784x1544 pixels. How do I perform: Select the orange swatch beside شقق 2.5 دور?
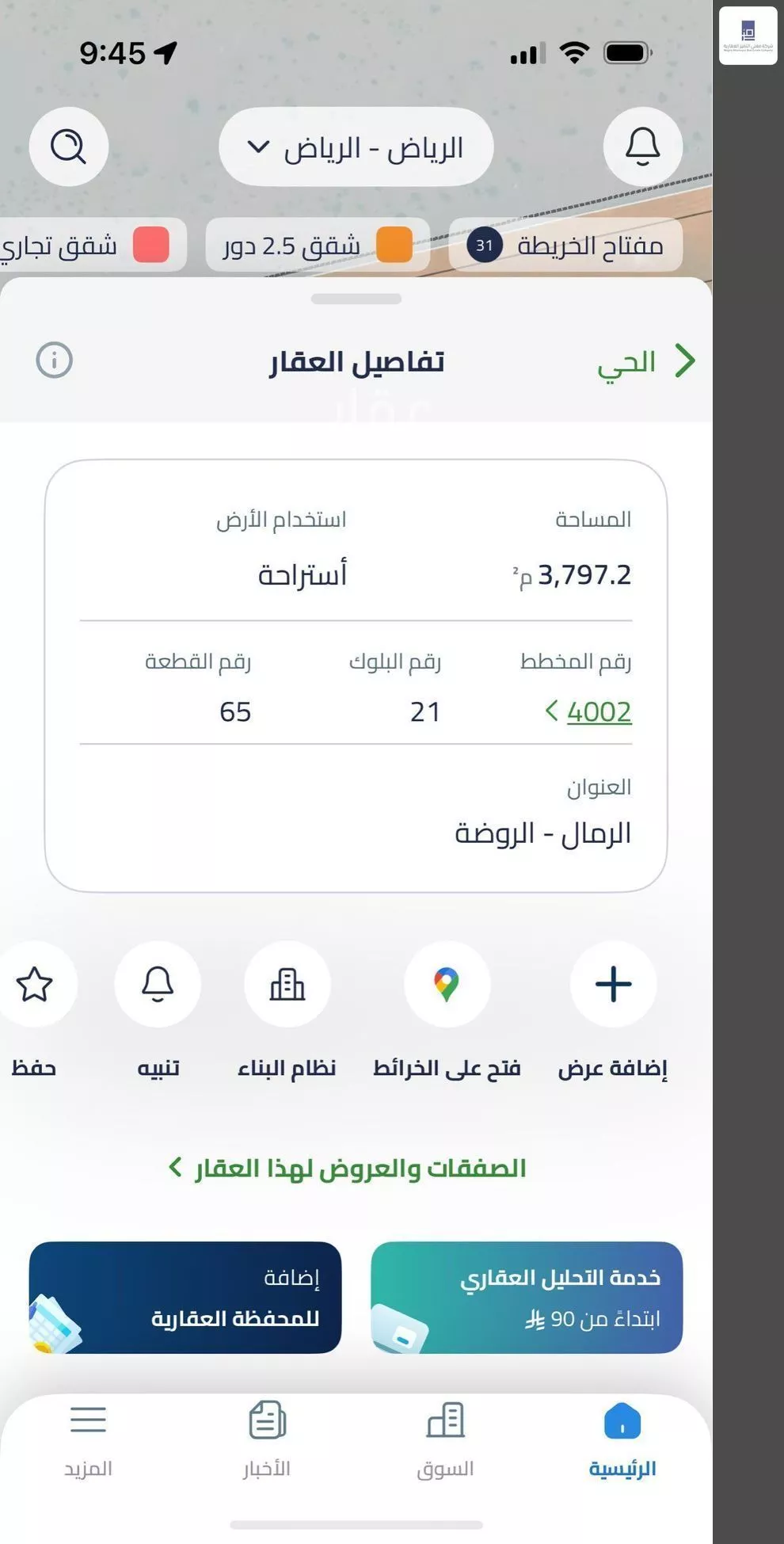394,246
